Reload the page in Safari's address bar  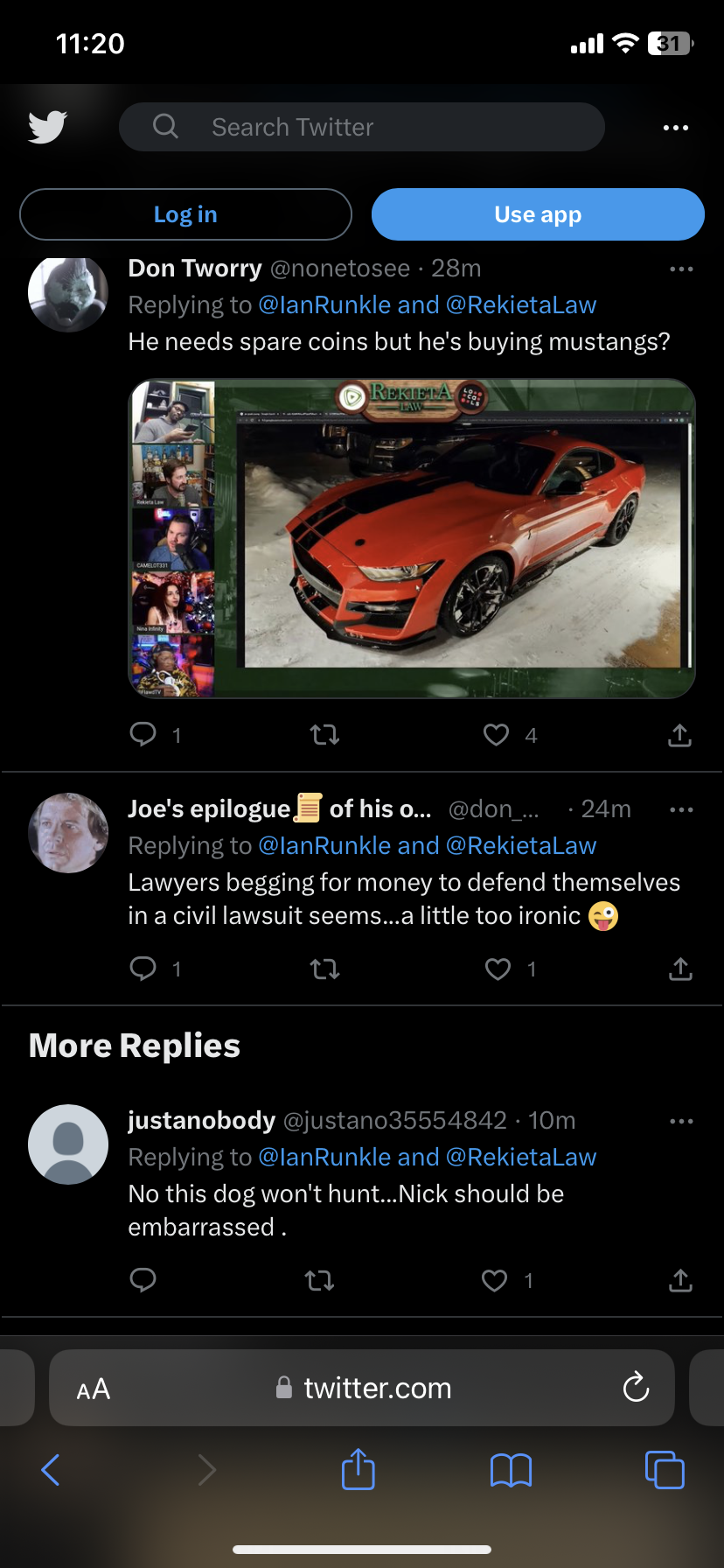click(x=636, y=1388)
